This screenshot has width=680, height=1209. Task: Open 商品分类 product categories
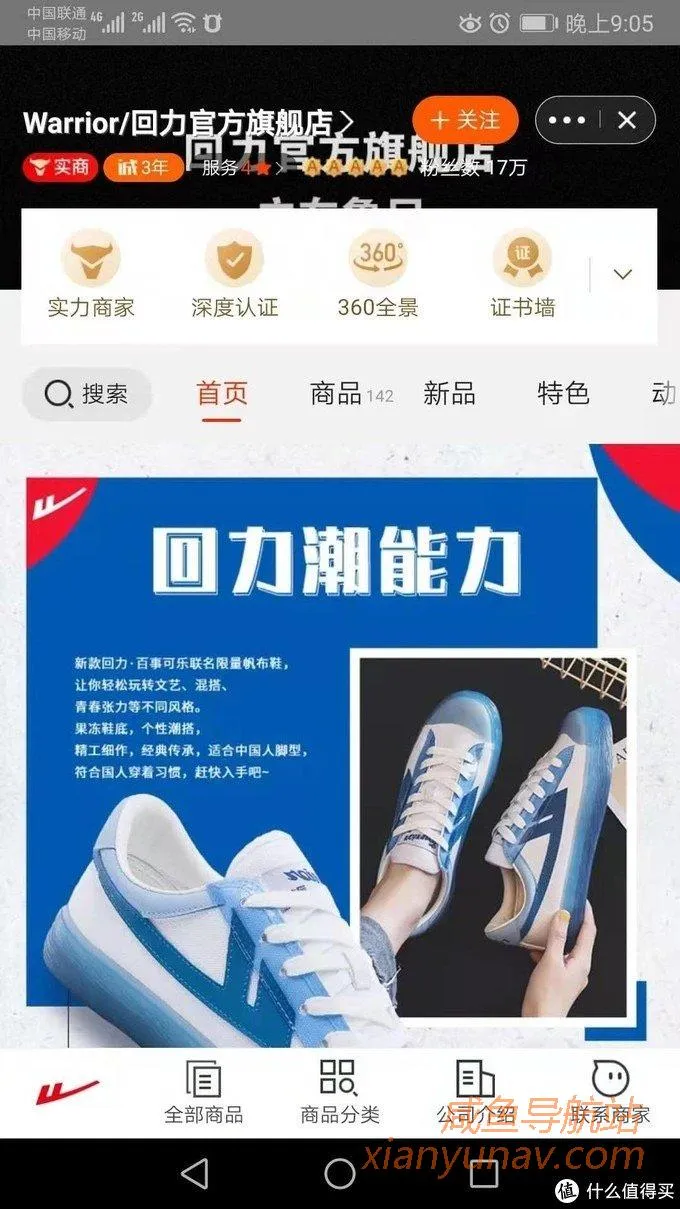[x=340, y=1092]
